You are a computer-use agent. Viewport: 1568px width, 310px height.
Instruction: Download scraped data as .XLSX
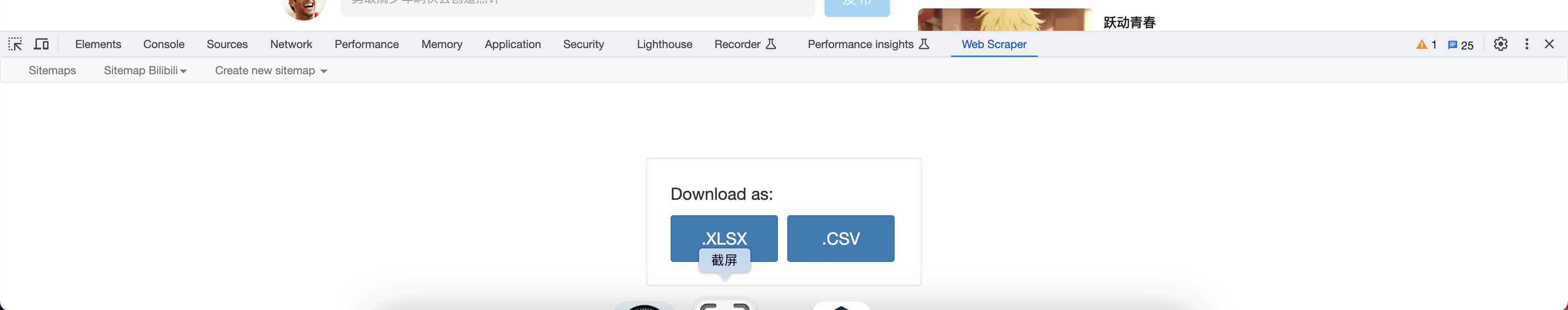(723, 232)
